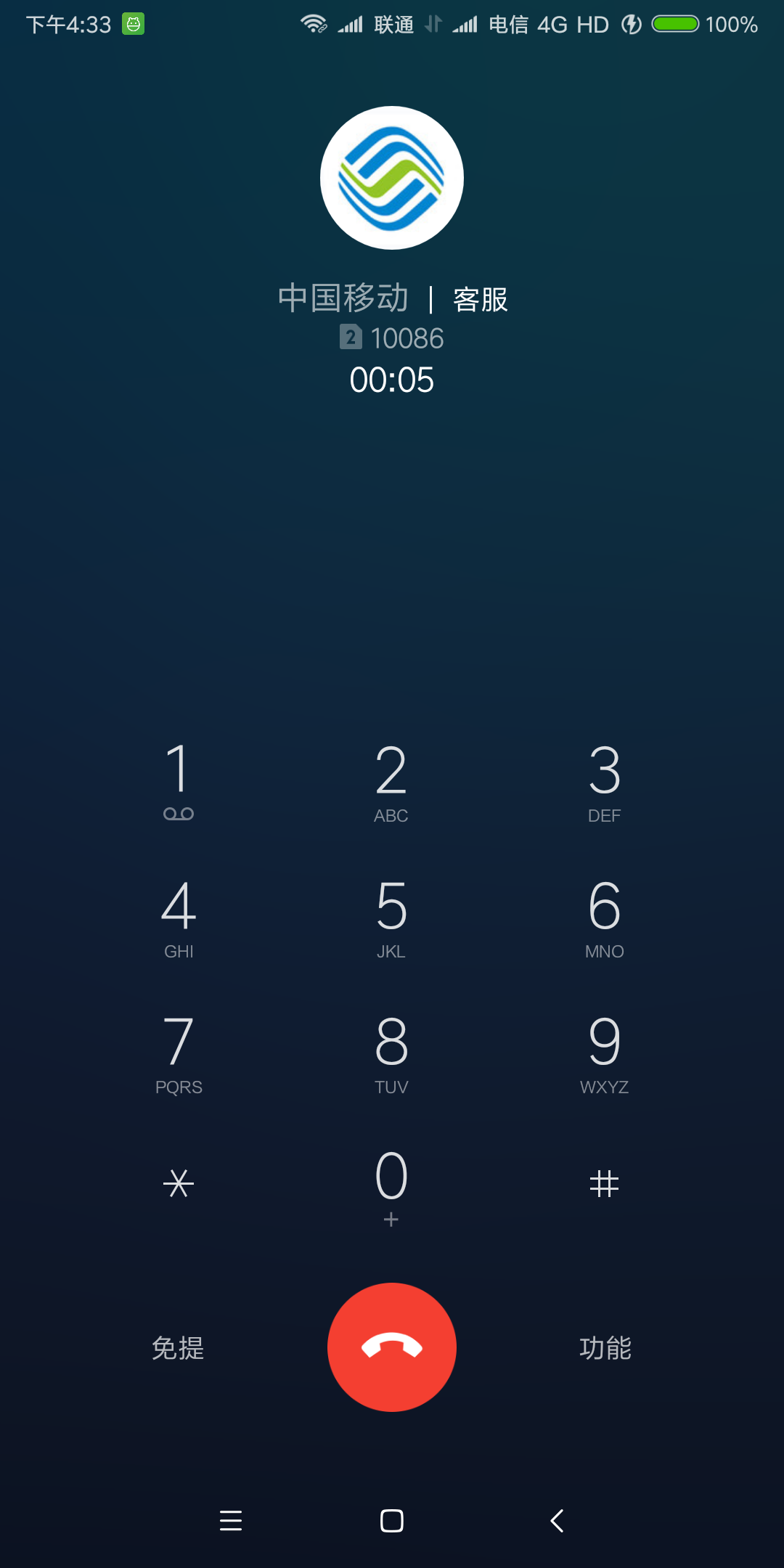Viewport: 784px width, 1568px height.
Task: Tap the 8 TUV key
Action: (391, 1052)
